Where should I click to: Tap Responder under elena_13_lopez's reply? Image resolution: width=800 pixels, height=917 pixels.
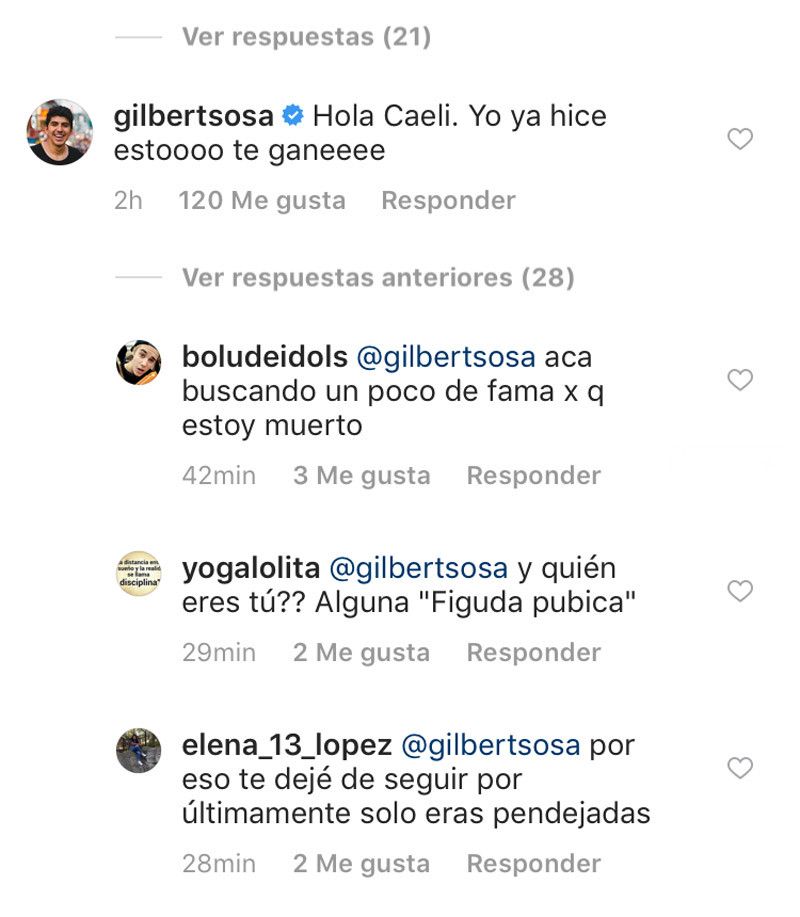[534, 863]
